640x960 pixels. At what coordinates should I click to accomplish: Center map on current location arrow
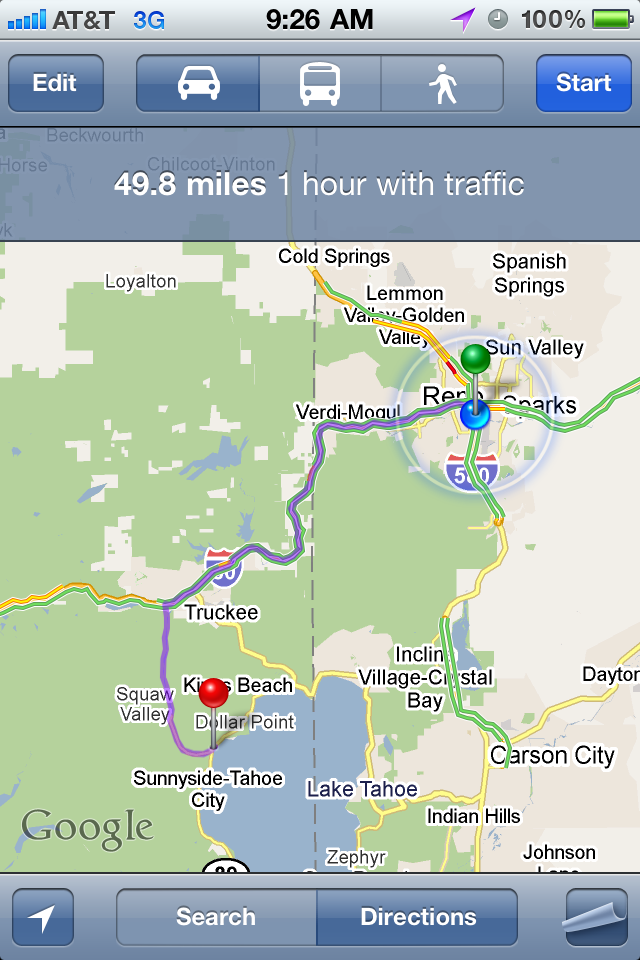pyautogui.click(x=43, y=917)
